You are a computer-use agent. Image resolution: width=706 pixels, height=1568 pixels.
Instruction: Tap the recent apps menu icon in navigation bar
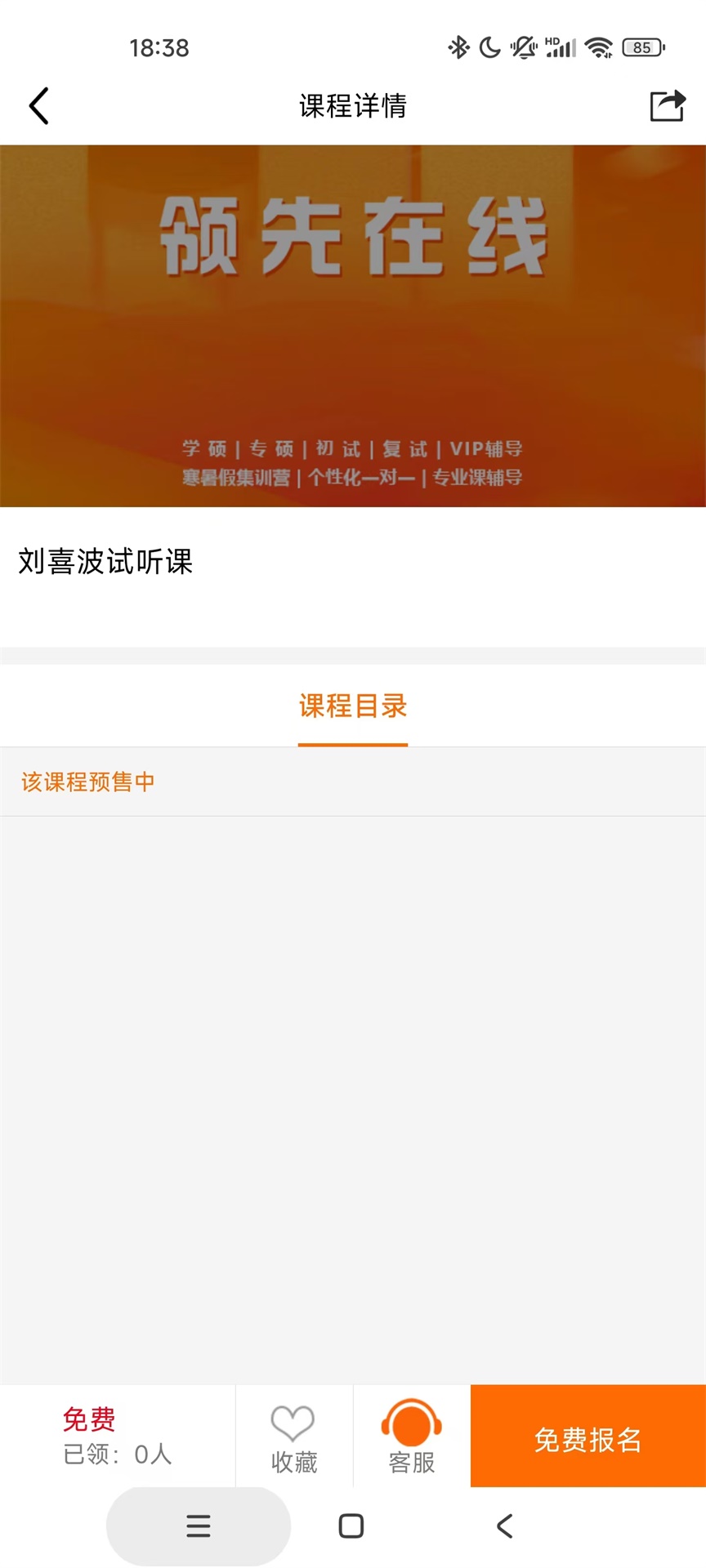point(198,1526)
